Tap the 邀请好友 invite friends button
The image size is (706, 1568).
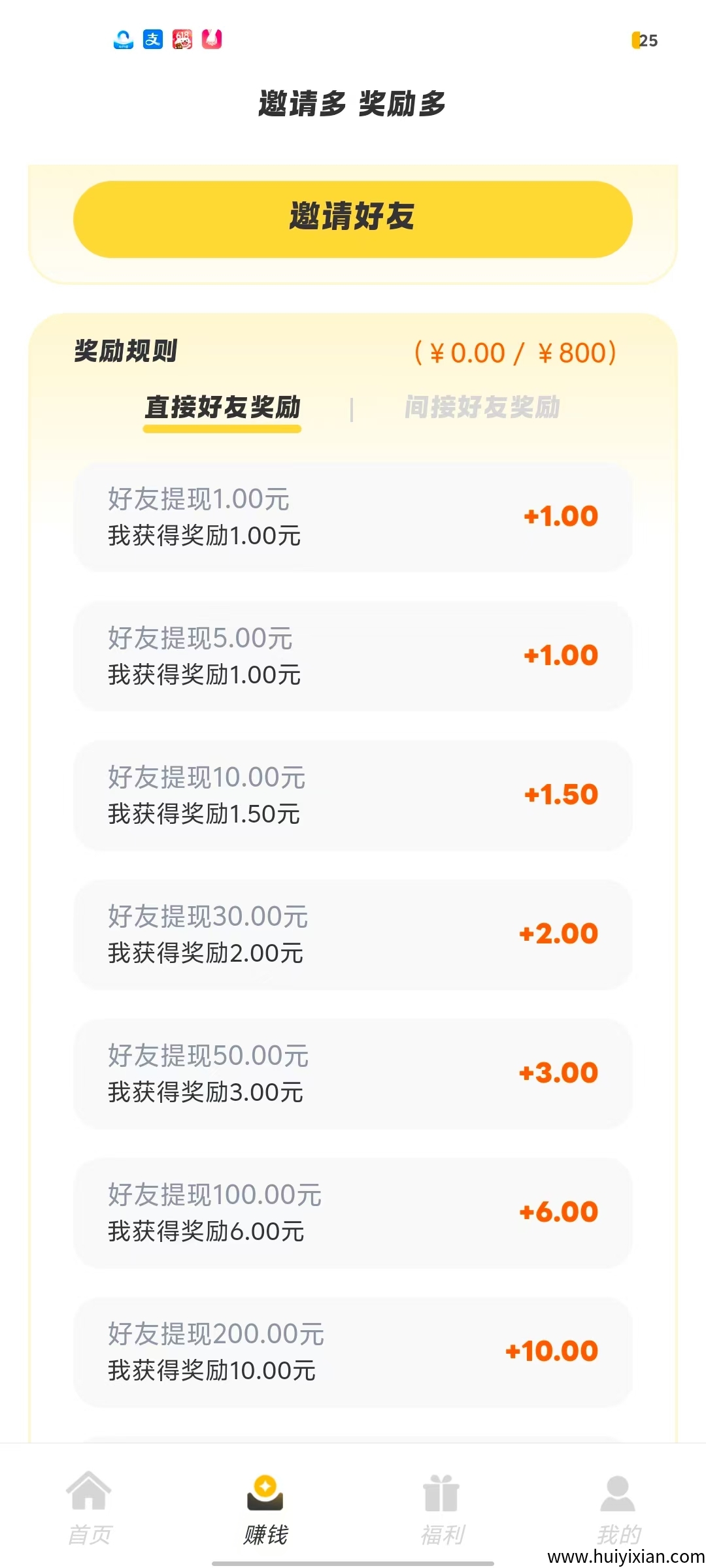(353, 220)
